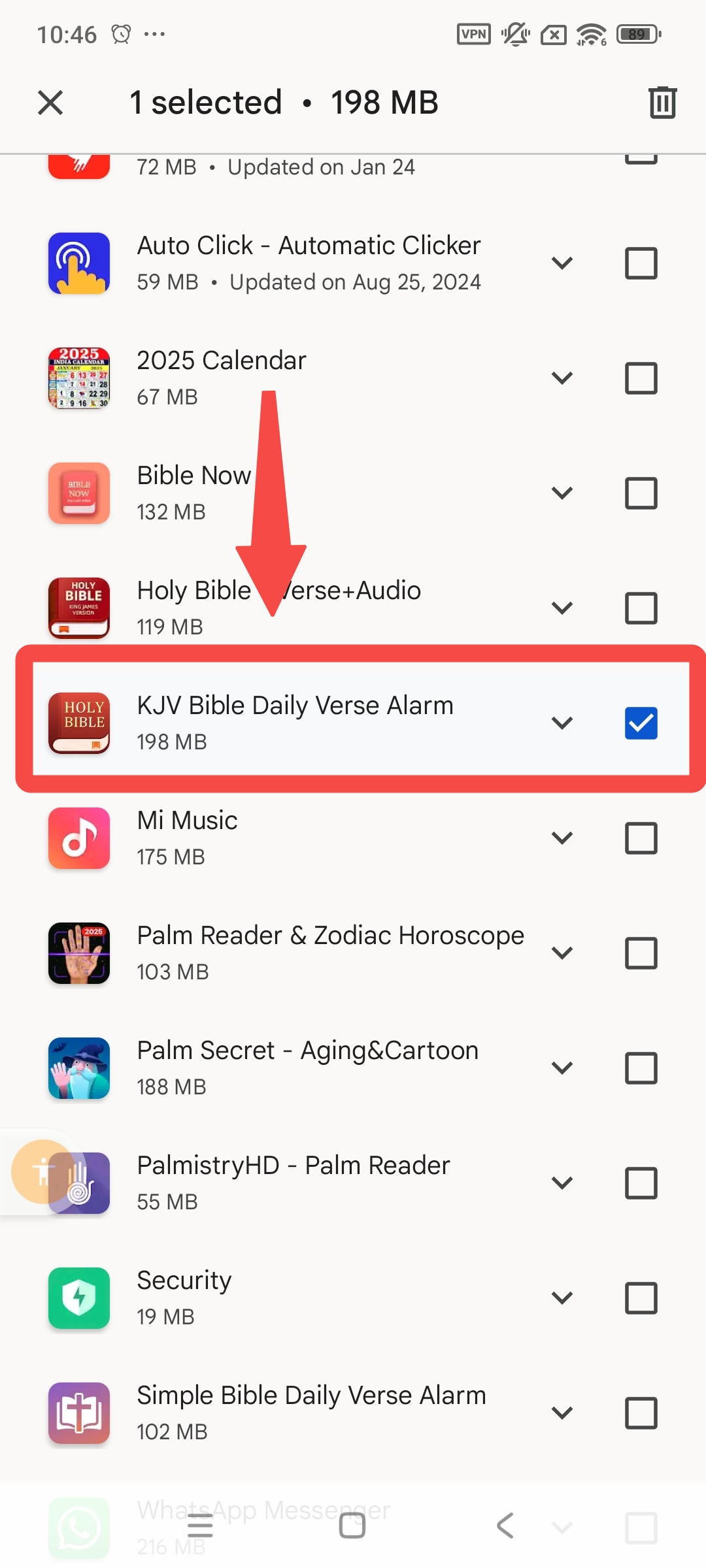Mark the Security app checkbox
Screen dimensions: 706x1568
pos(641,1298)
